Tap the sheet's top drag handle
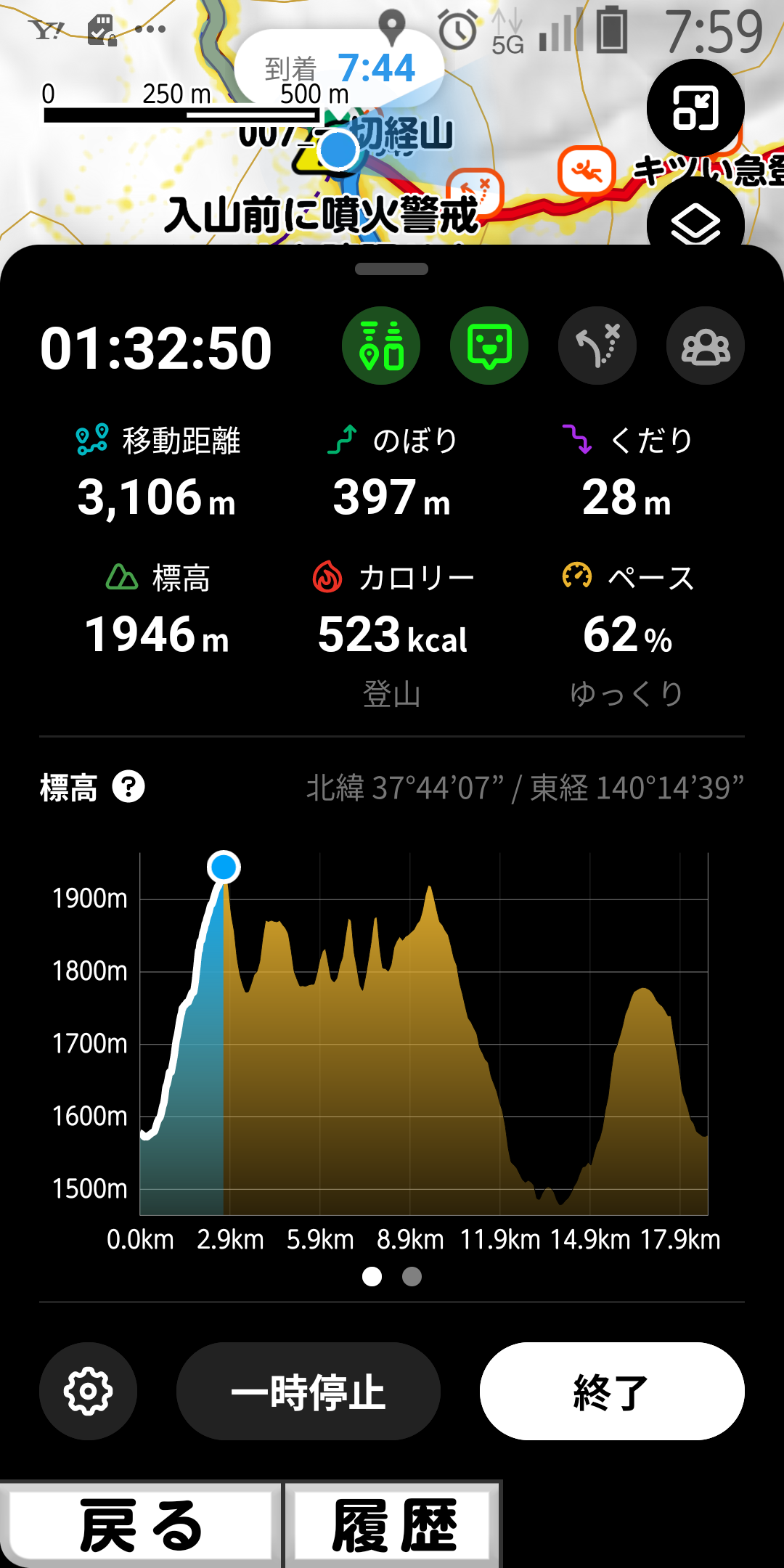784x1568 pixels. 391,269
